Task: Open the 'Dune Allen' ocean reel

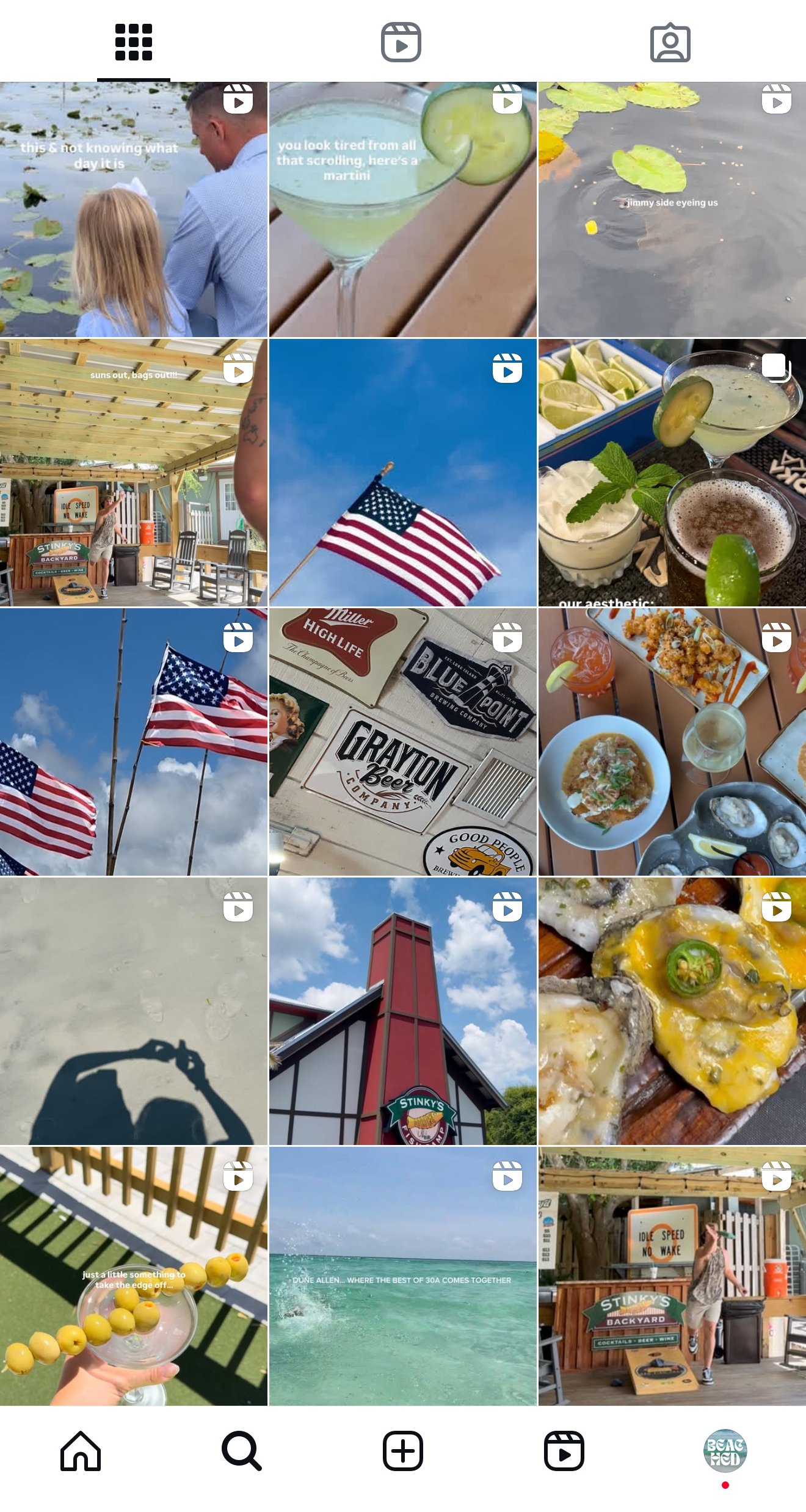Action: click(402, 1276)
